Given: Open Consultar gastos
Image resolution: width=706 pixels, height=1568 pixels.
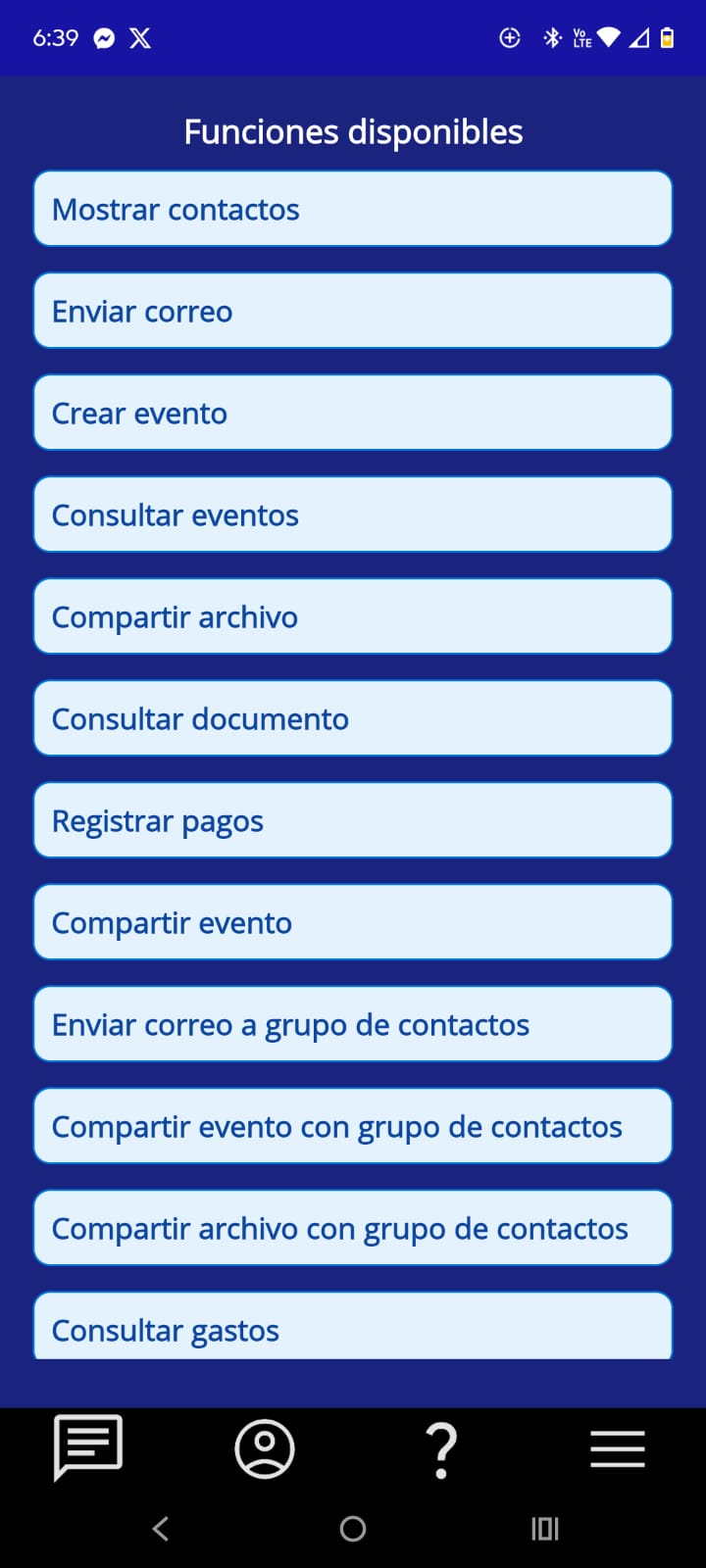Looking at the screenshot, I should click(353, 1327).
